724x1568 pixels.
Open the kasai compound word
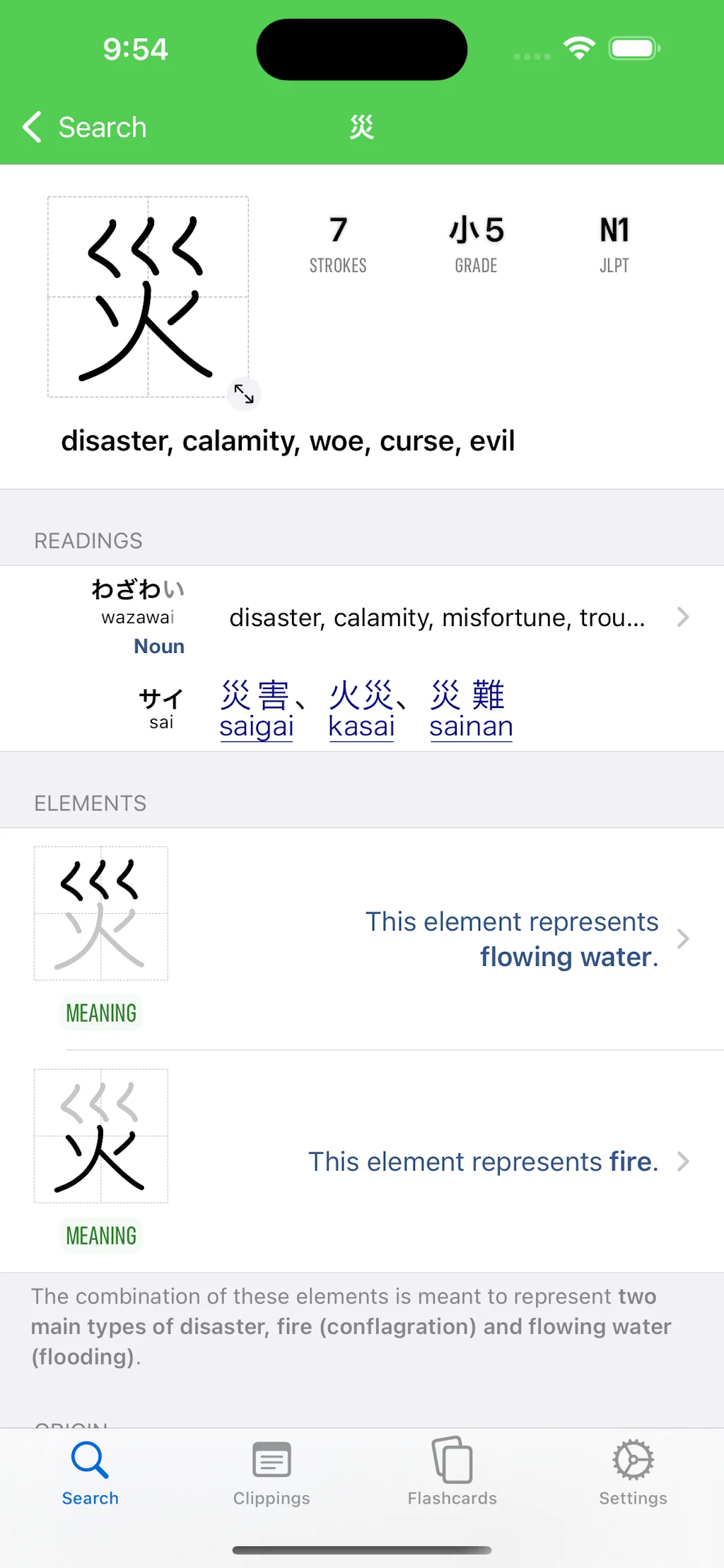pyautogui.click(x=361, y=709)
